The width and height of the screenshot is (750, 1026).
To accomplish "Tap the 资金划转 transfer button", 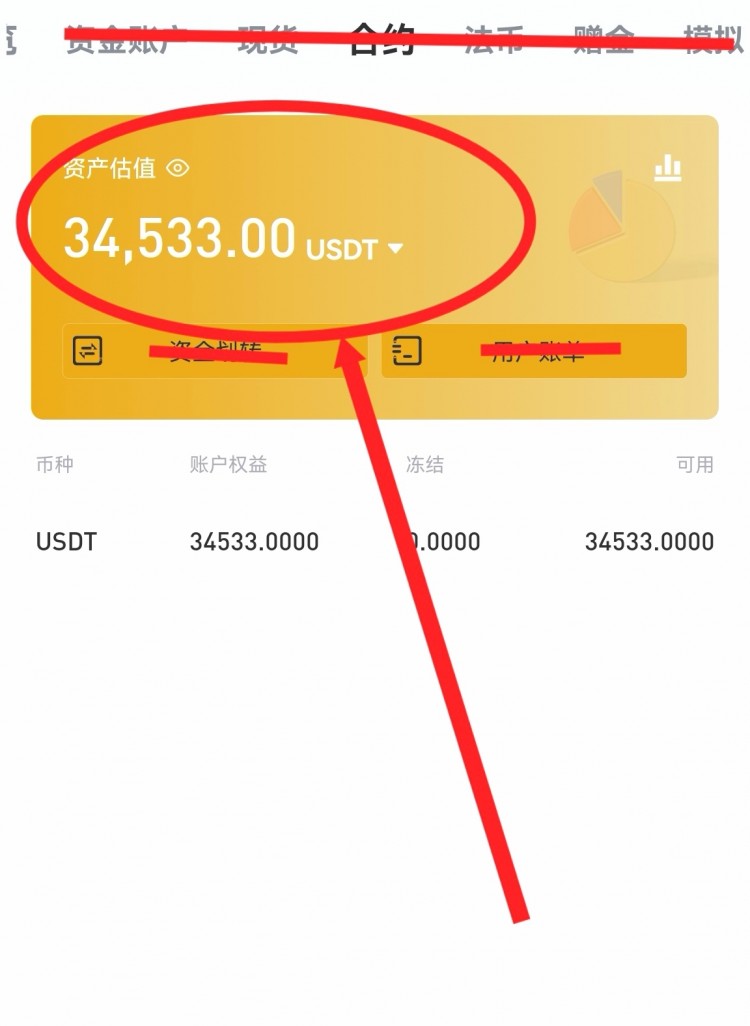I will click(x=214, y=351).
